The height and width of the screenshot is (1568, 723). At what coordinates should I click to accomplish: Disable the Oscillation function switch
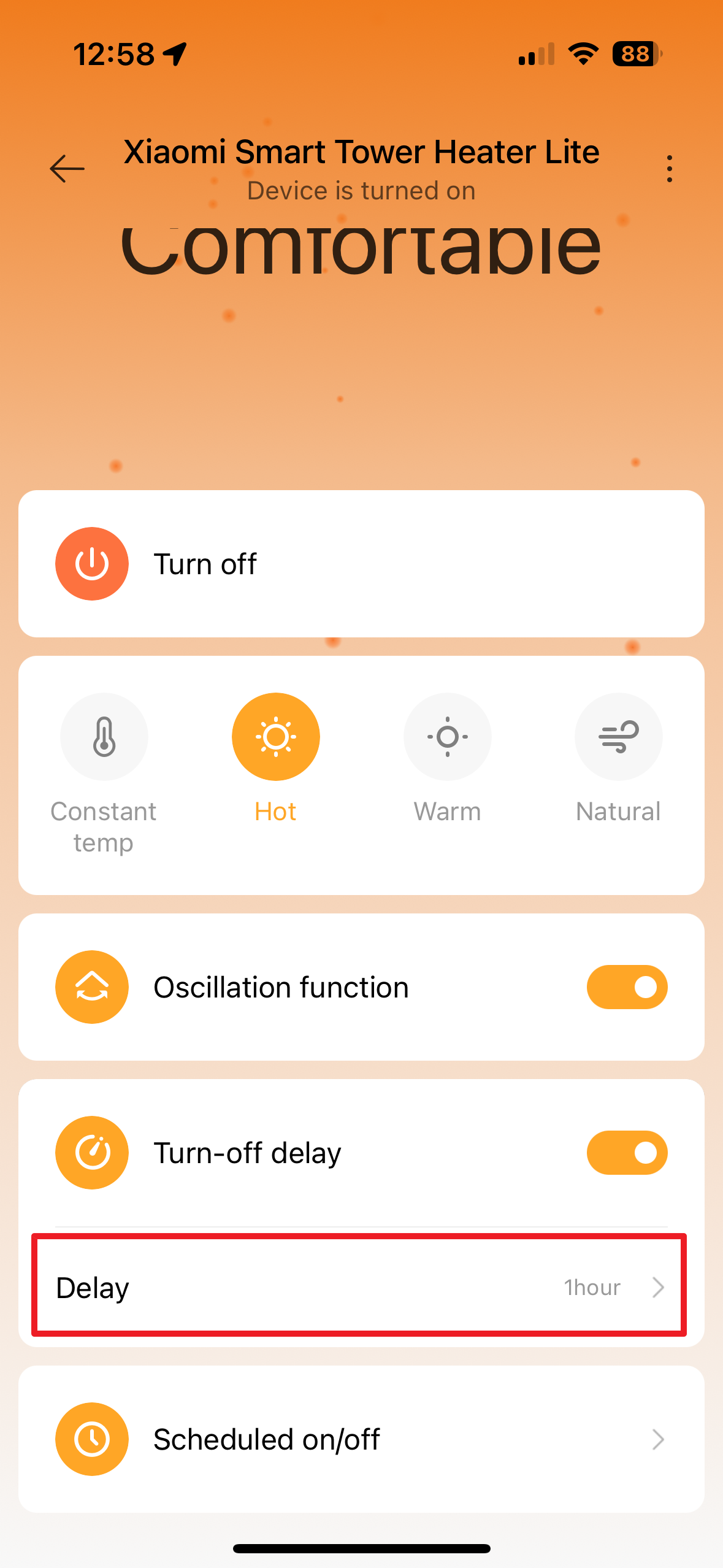[627, 987]
